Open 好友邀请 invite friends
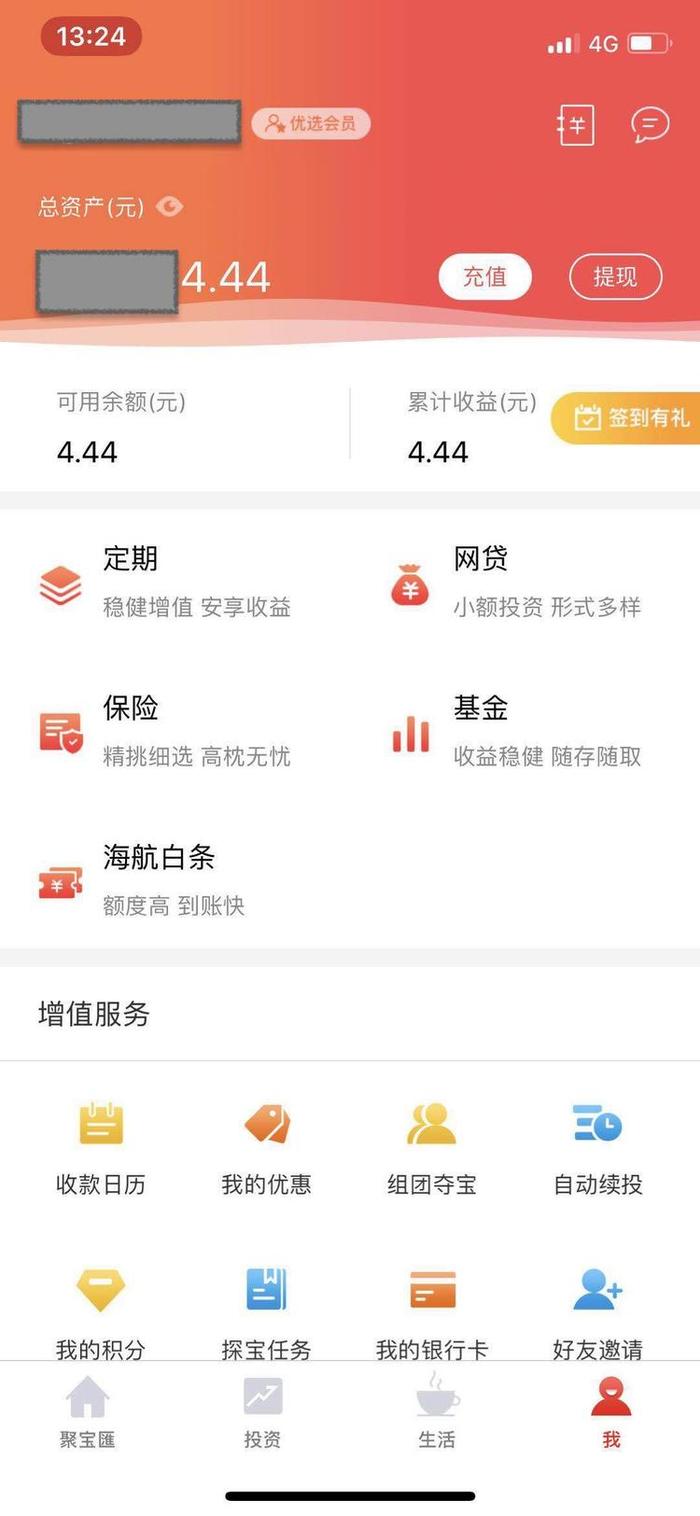This screenshot has height=1516, width=700. [x=598, y=1312]
